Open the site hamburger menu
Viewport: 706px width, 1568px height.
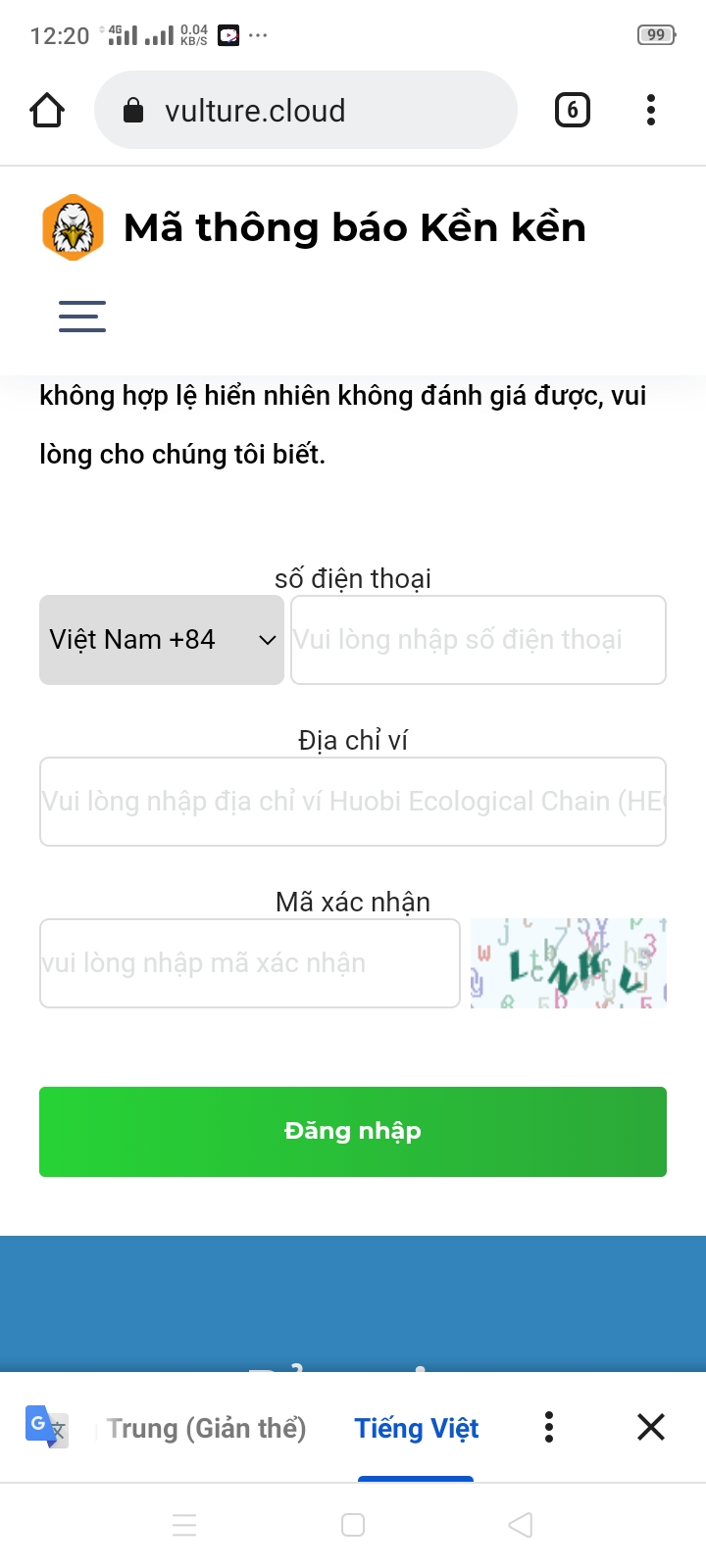coord(82,317)
